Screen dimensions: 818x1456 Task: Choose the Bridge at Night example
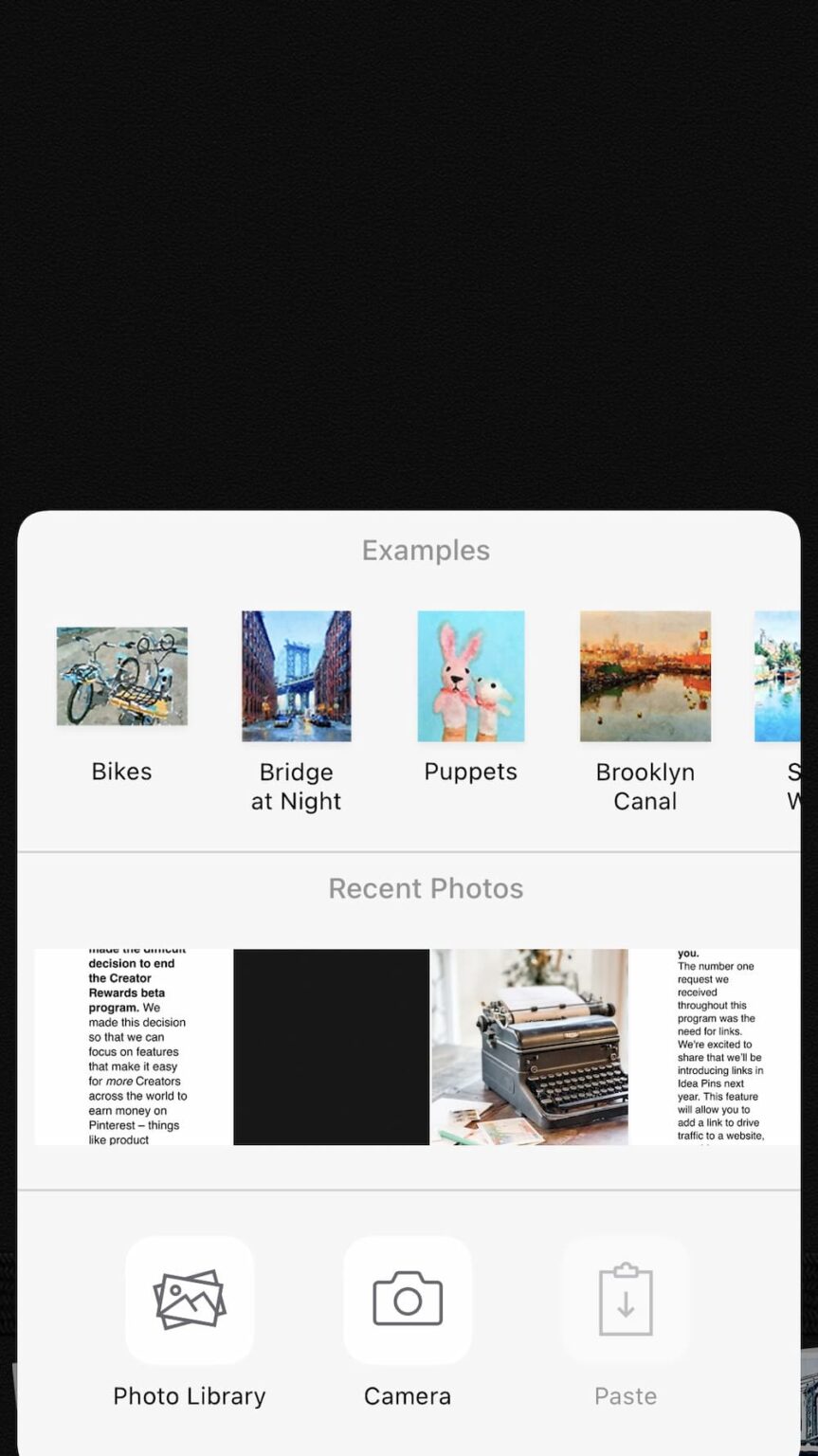point(296,676)
